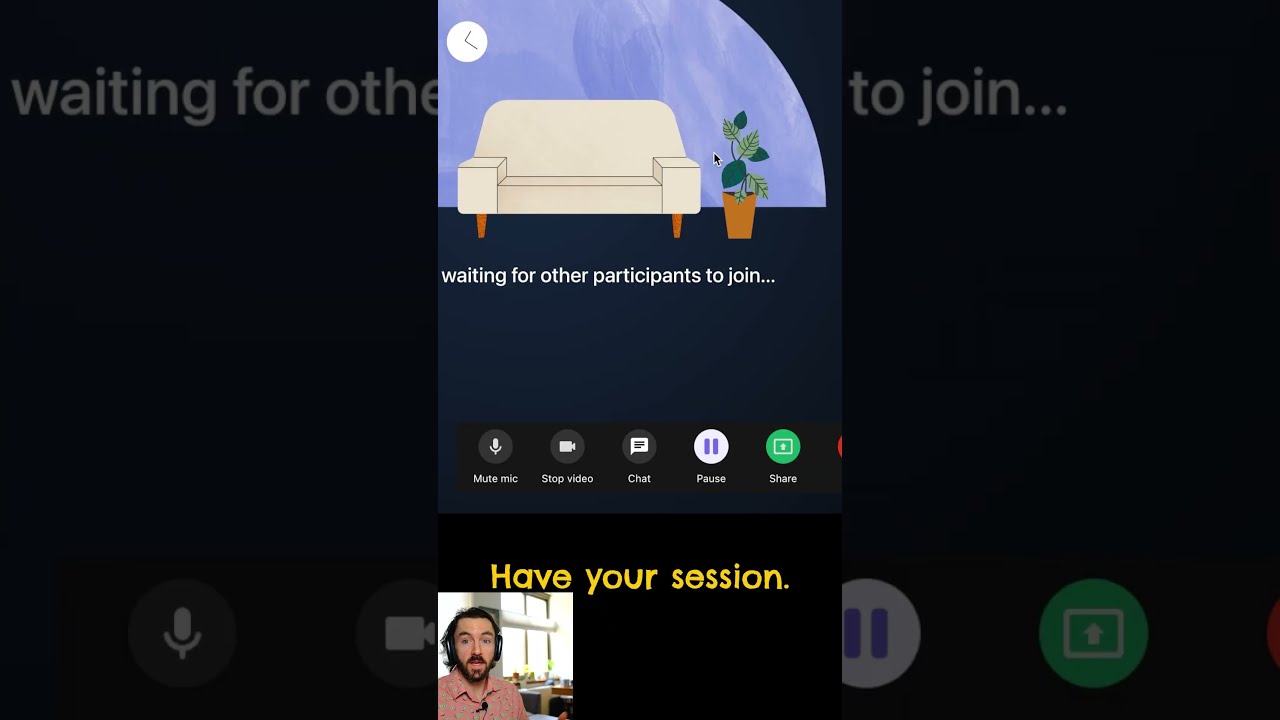The width and height of the screenshot is (1280, 720).
Task: Open the Chat panel
Action: 639,447
